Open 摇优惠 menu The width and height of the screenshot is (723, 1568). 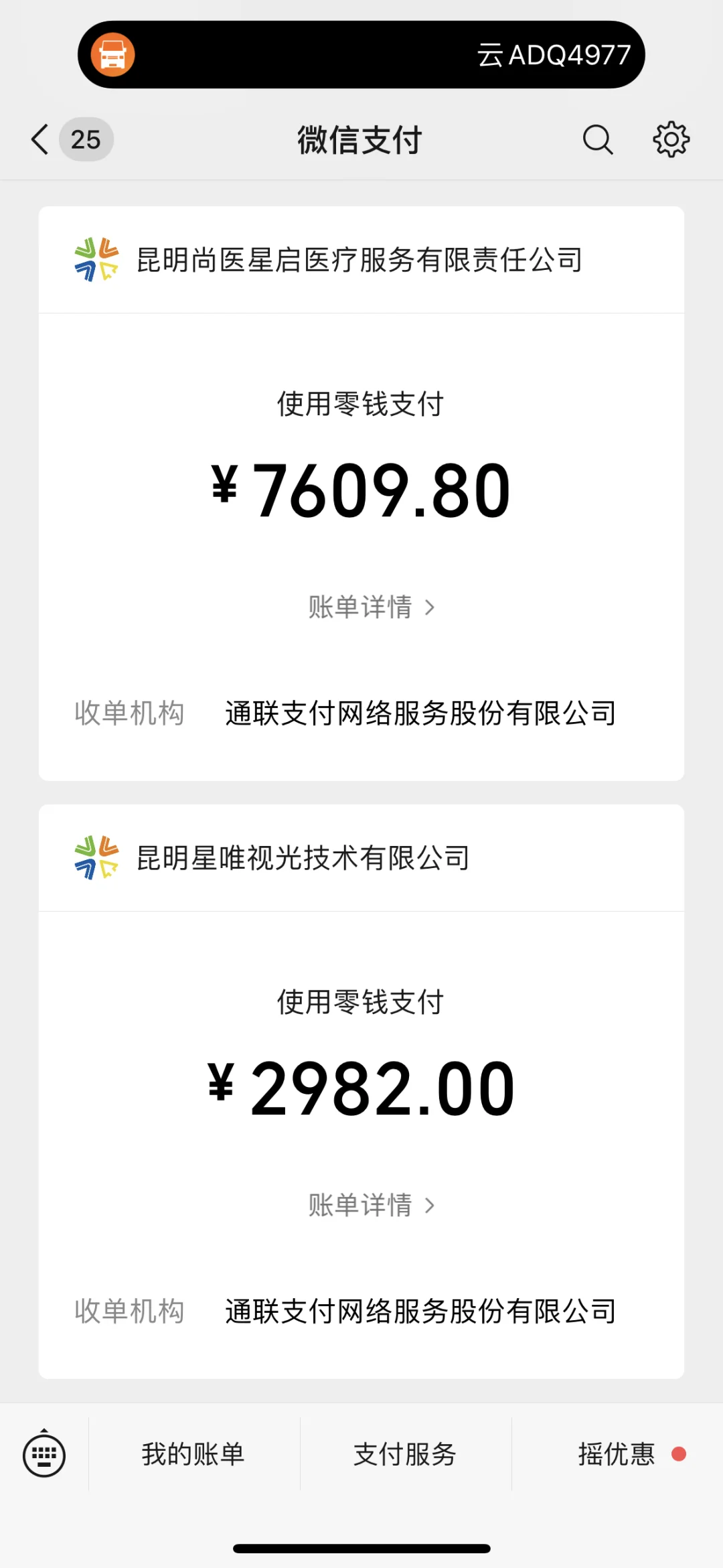coord(617,1454)
